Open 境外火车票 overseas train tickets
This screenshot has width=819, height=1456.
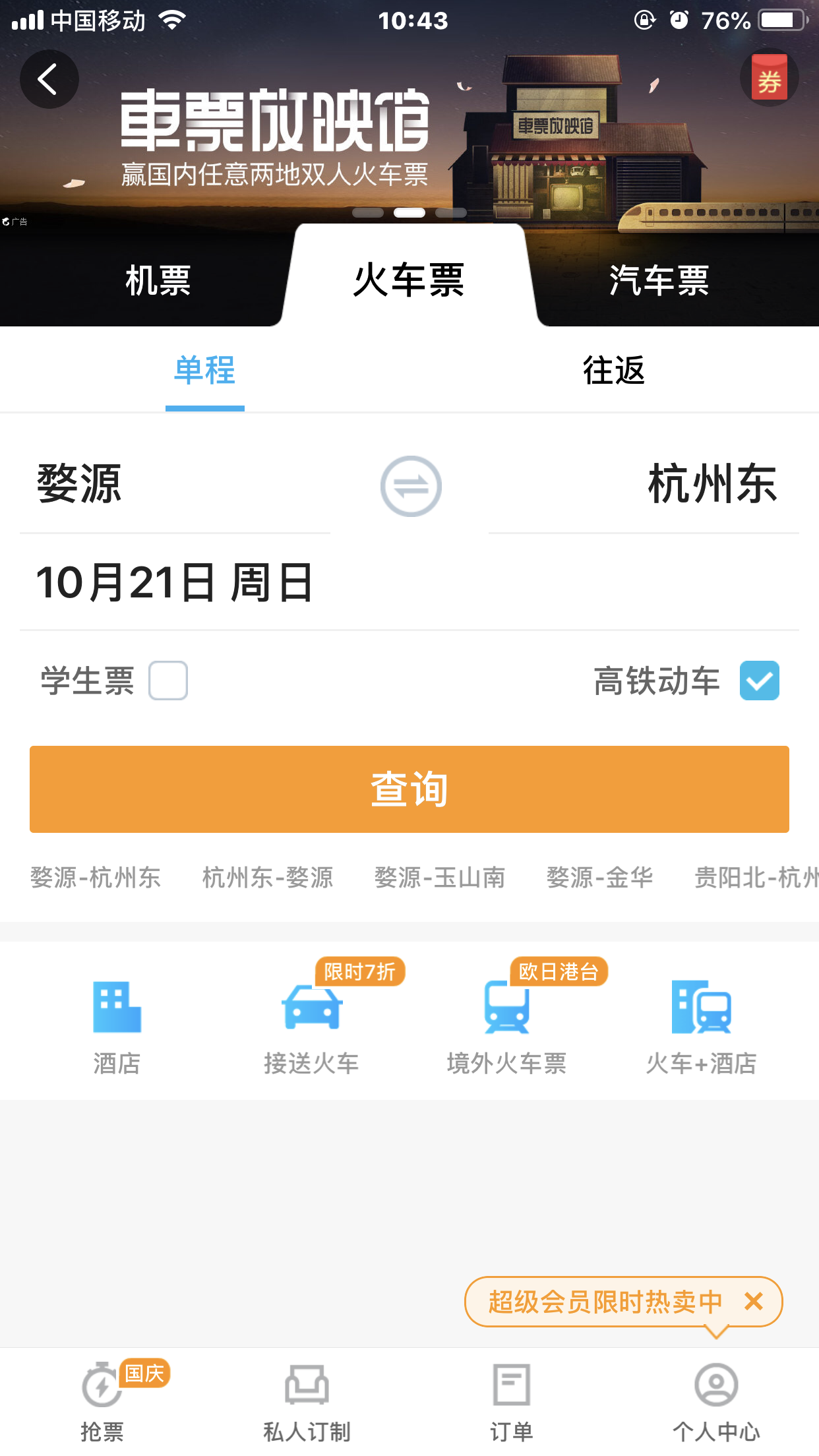coord(506,1027)
